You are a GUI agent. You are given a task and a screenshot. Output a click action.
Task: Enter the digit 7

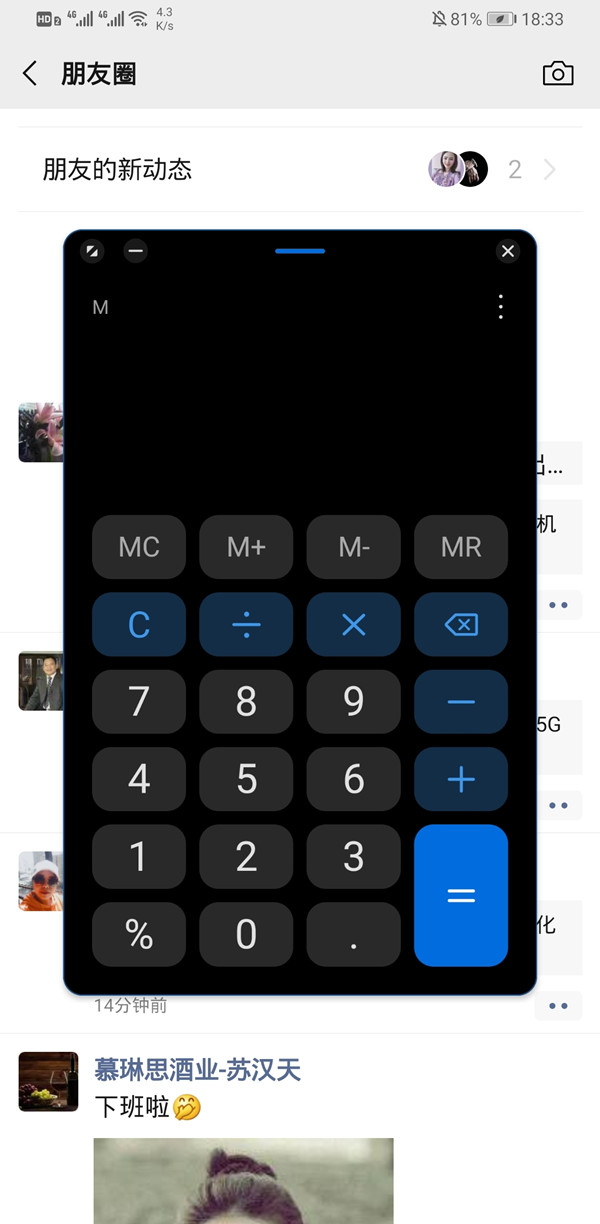pos(139,702)
